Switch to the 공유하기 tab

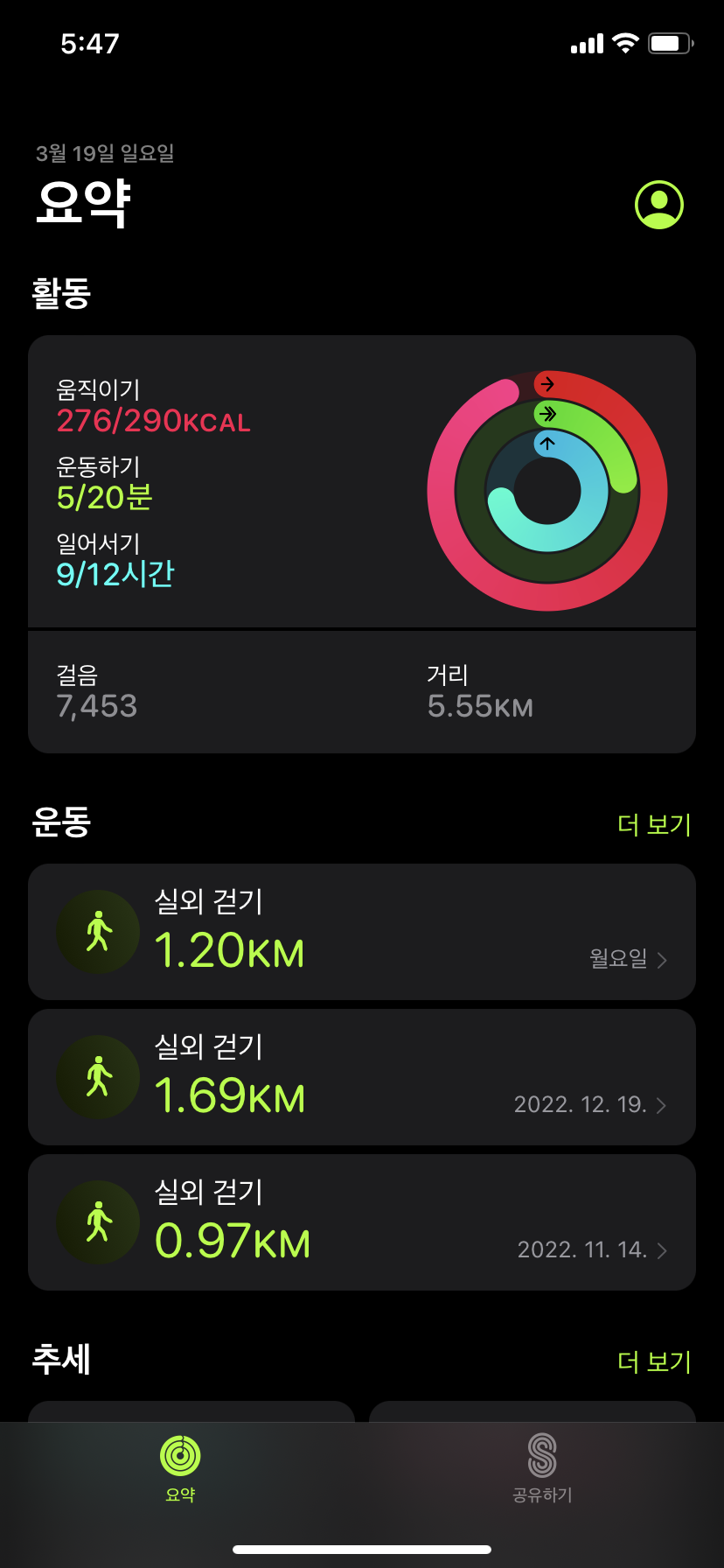click(x=542, y=1468)
